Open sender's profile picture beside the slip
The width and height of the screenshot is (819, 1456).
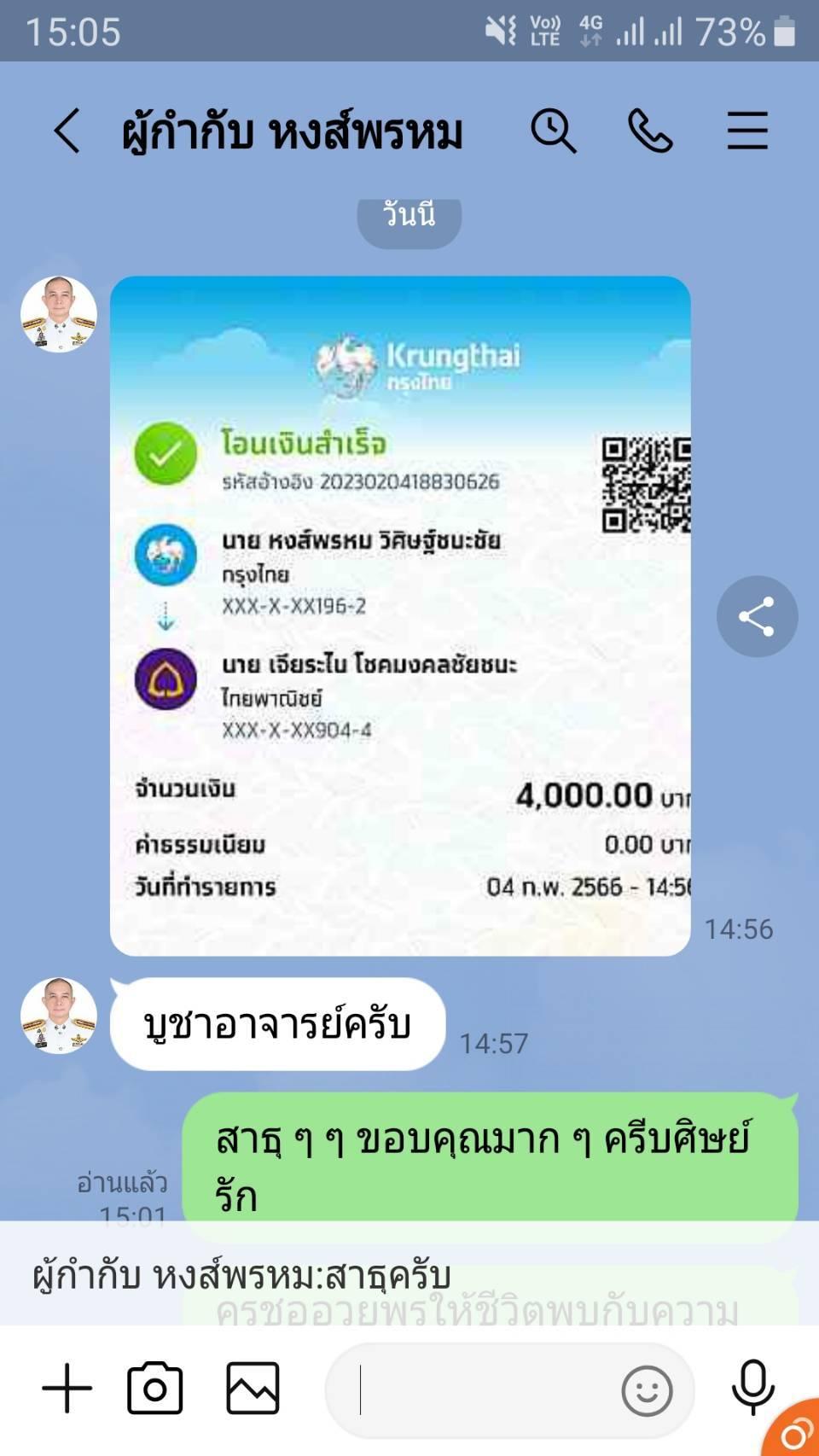[x=58, y=314]
